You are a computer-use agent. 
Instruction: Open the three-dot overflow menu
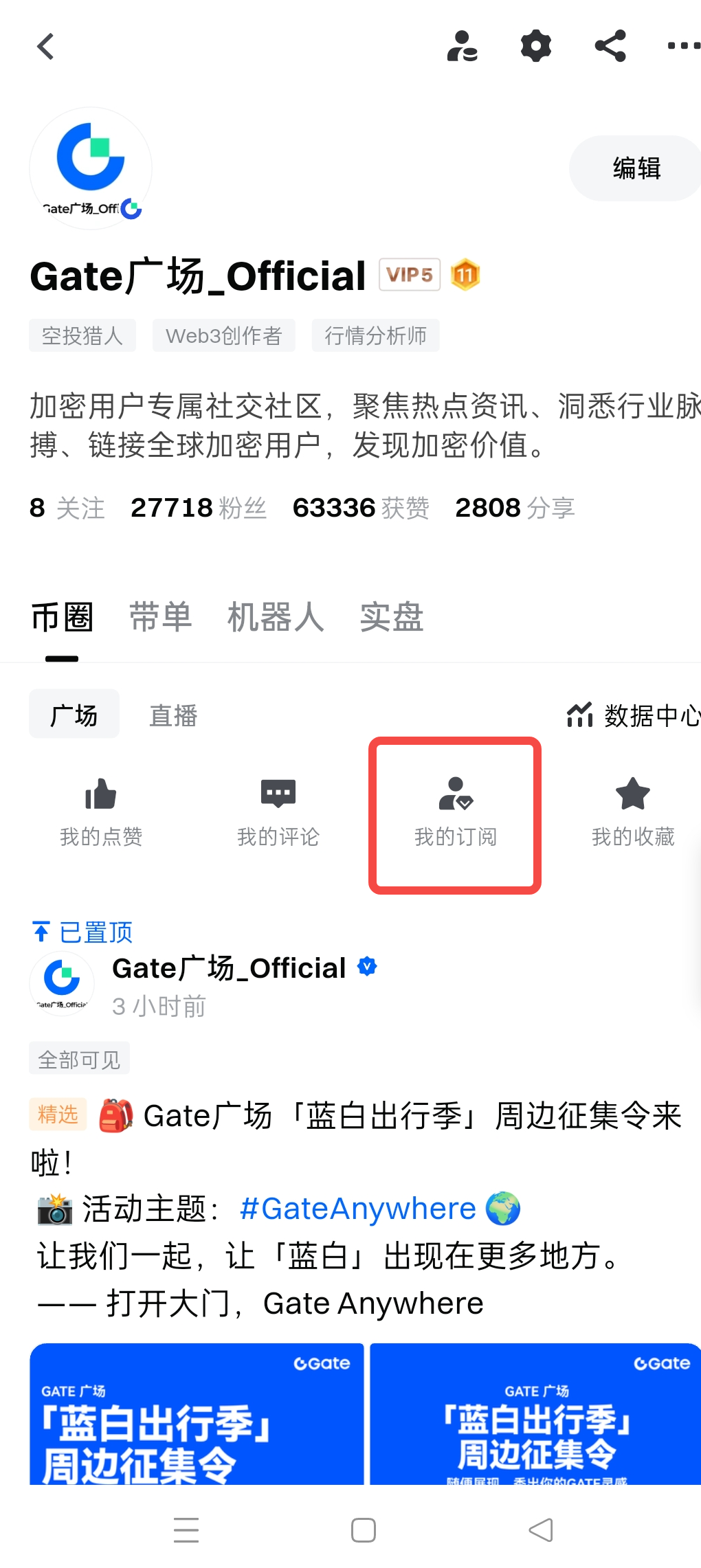pos(683,47)
